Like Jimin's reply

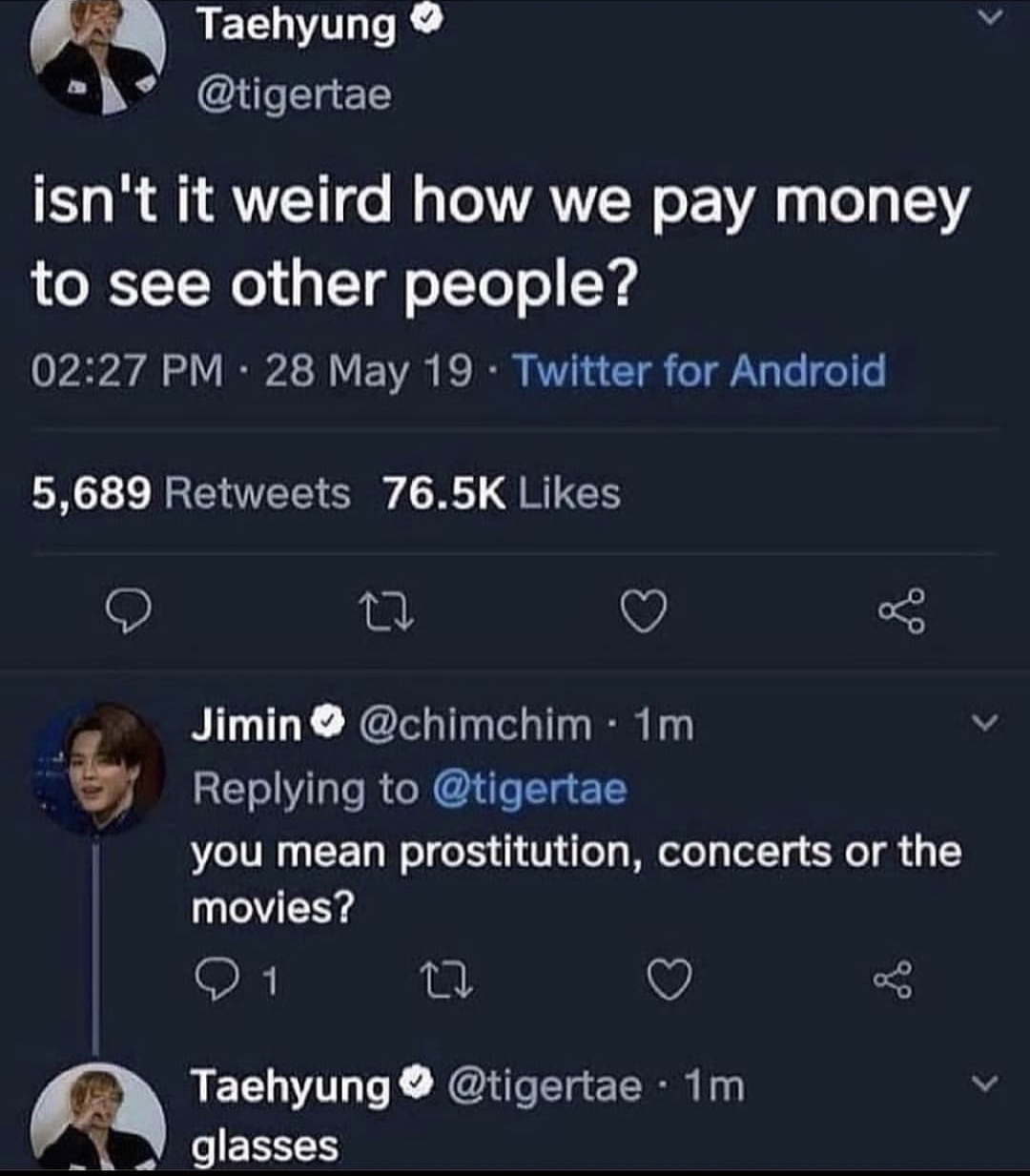click(669, 980)
